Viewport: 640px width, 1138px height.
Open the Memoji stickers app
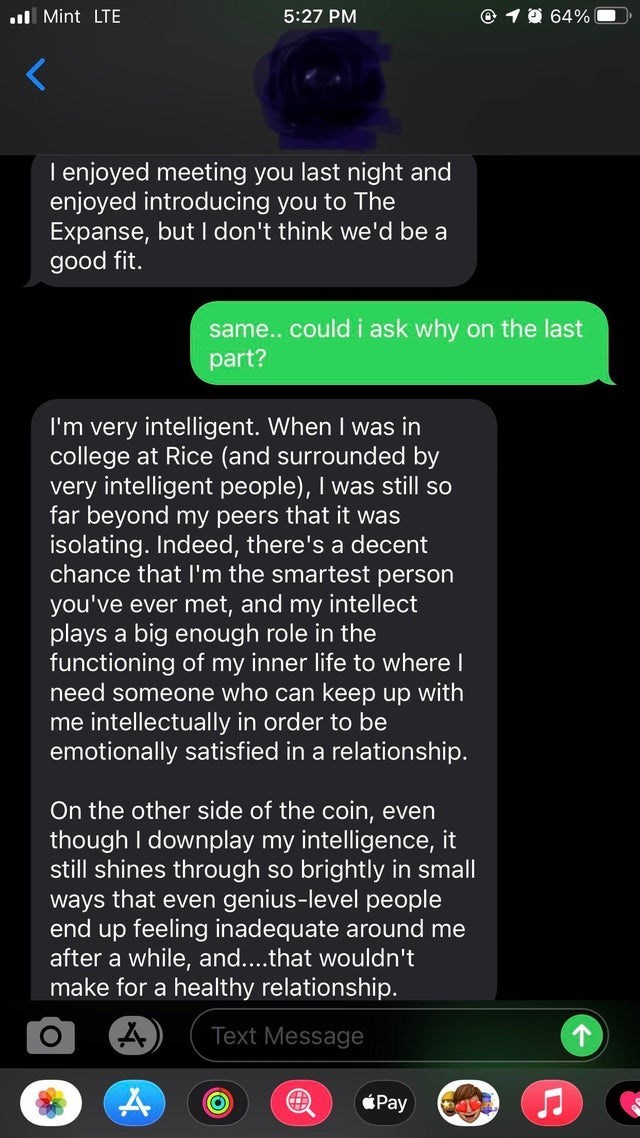pyautogui.click(x=464, y=1103)
